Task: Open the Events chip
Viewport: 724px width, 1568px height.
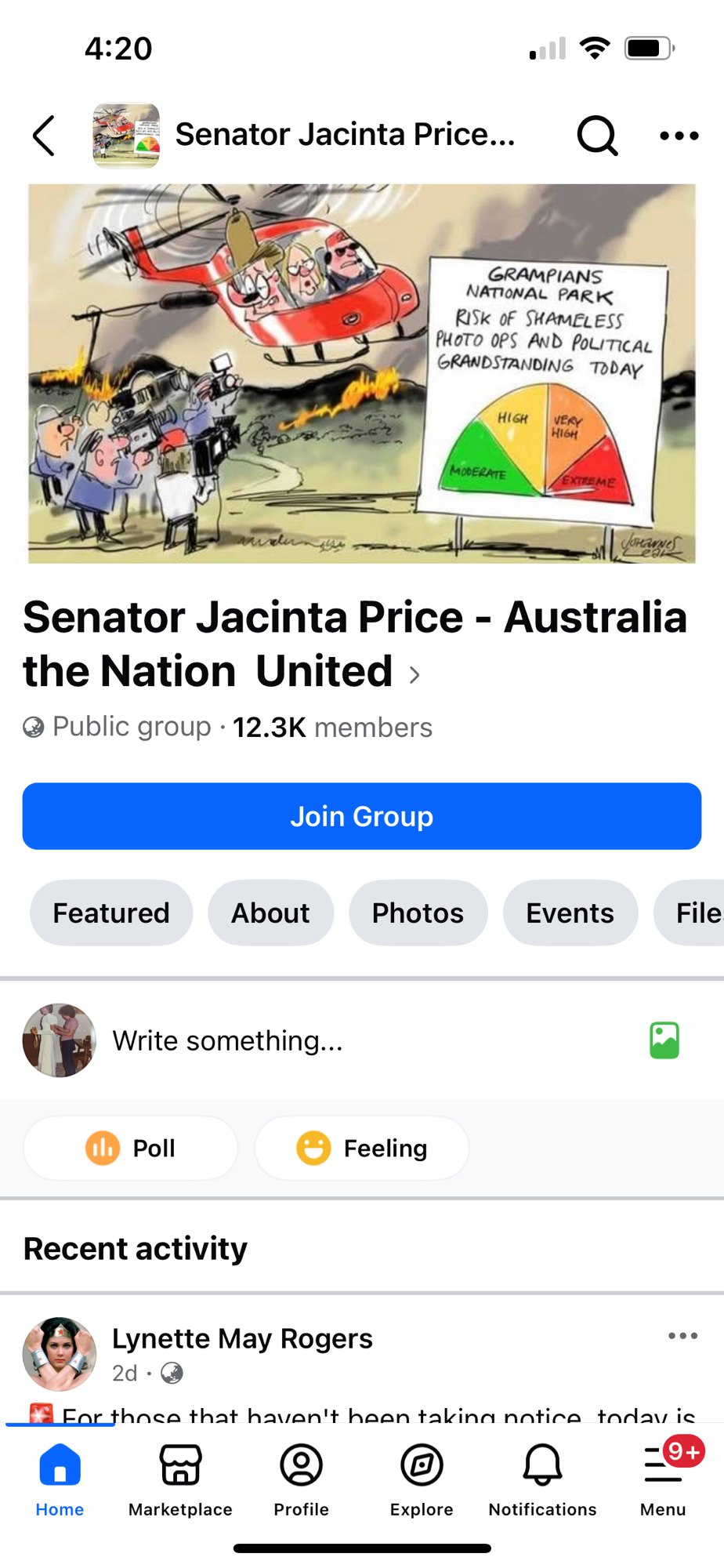Action: pyautogui.click(x=570, y=913)
